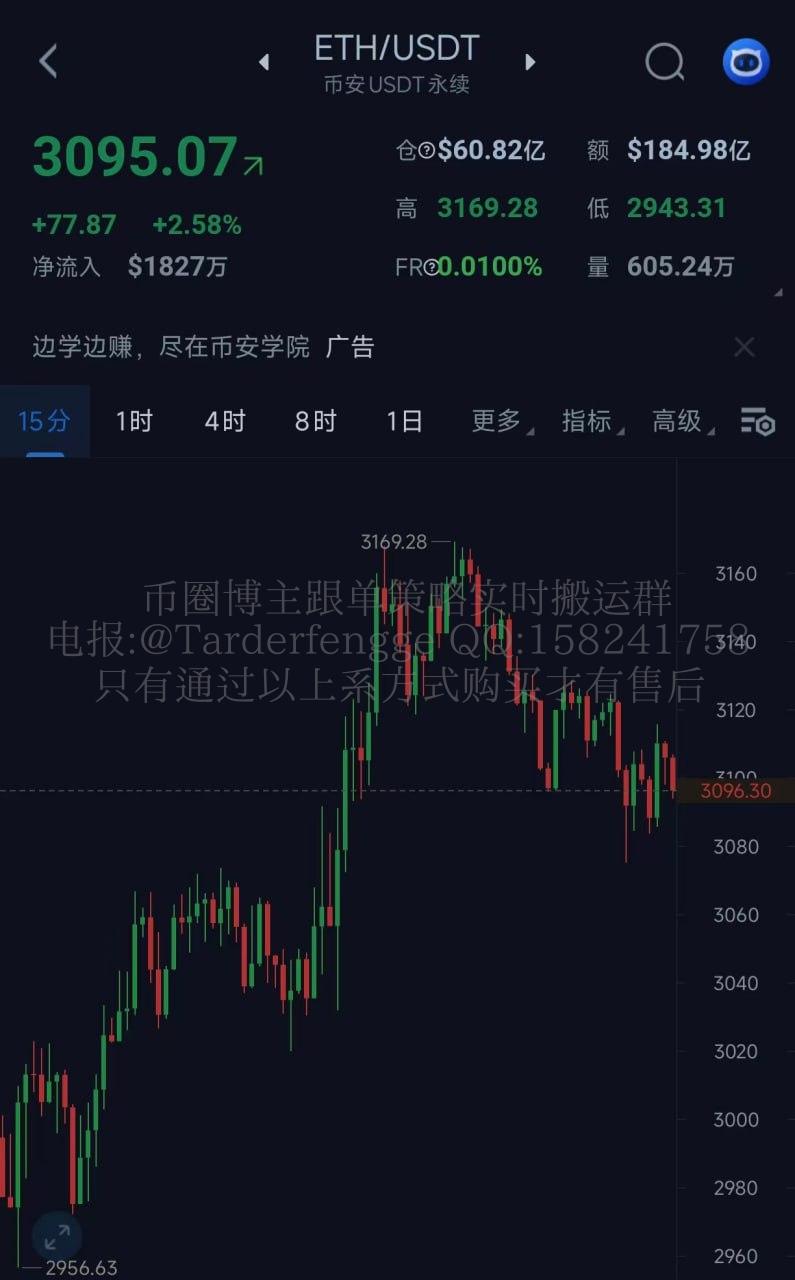Dismiss the ad banner

click(x=744, y=347)
